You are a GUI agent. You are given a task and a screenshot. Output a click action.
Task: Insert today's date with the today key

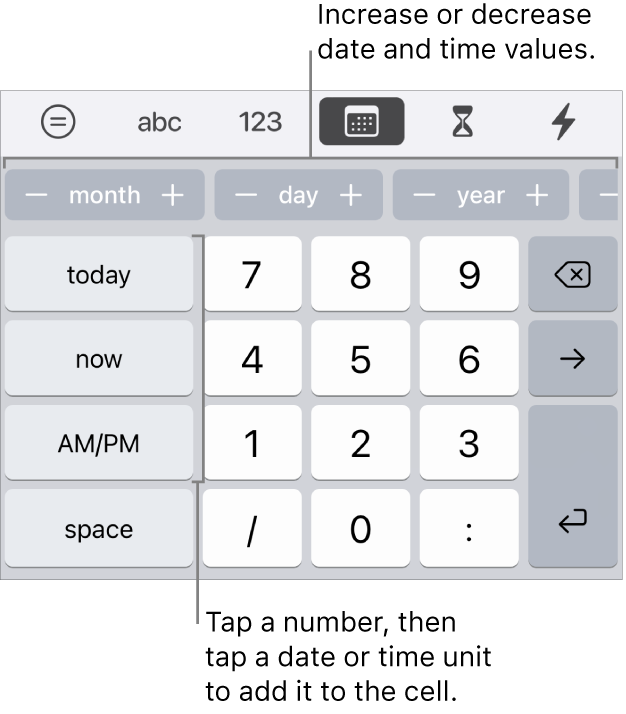(99, 275)
